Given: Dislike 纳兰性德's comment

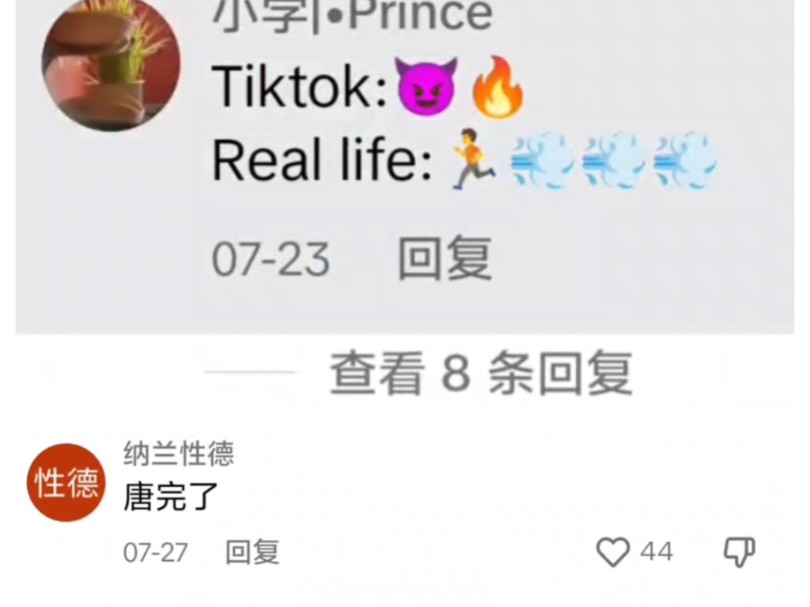Looking at the screenshot, I should point(738,552).
